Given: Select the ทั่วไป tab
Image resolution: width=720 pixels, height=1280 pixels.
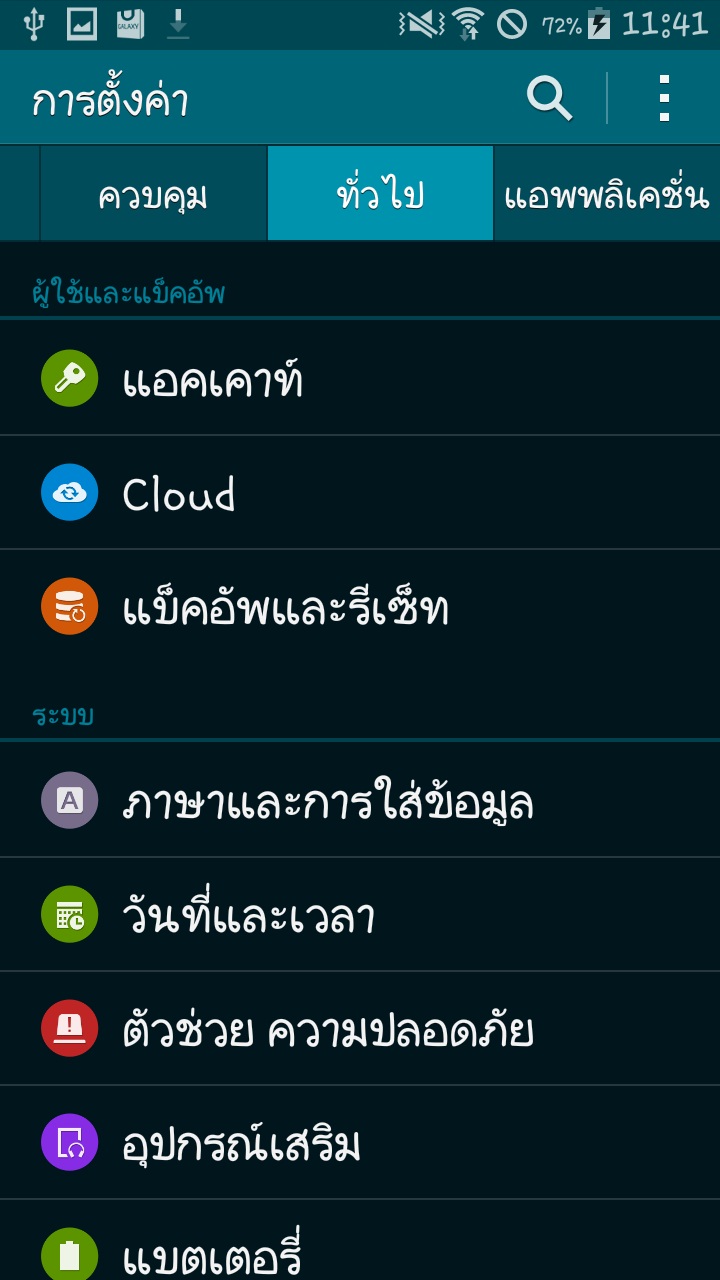Looking at the screenshot, I should coord(381,194).
